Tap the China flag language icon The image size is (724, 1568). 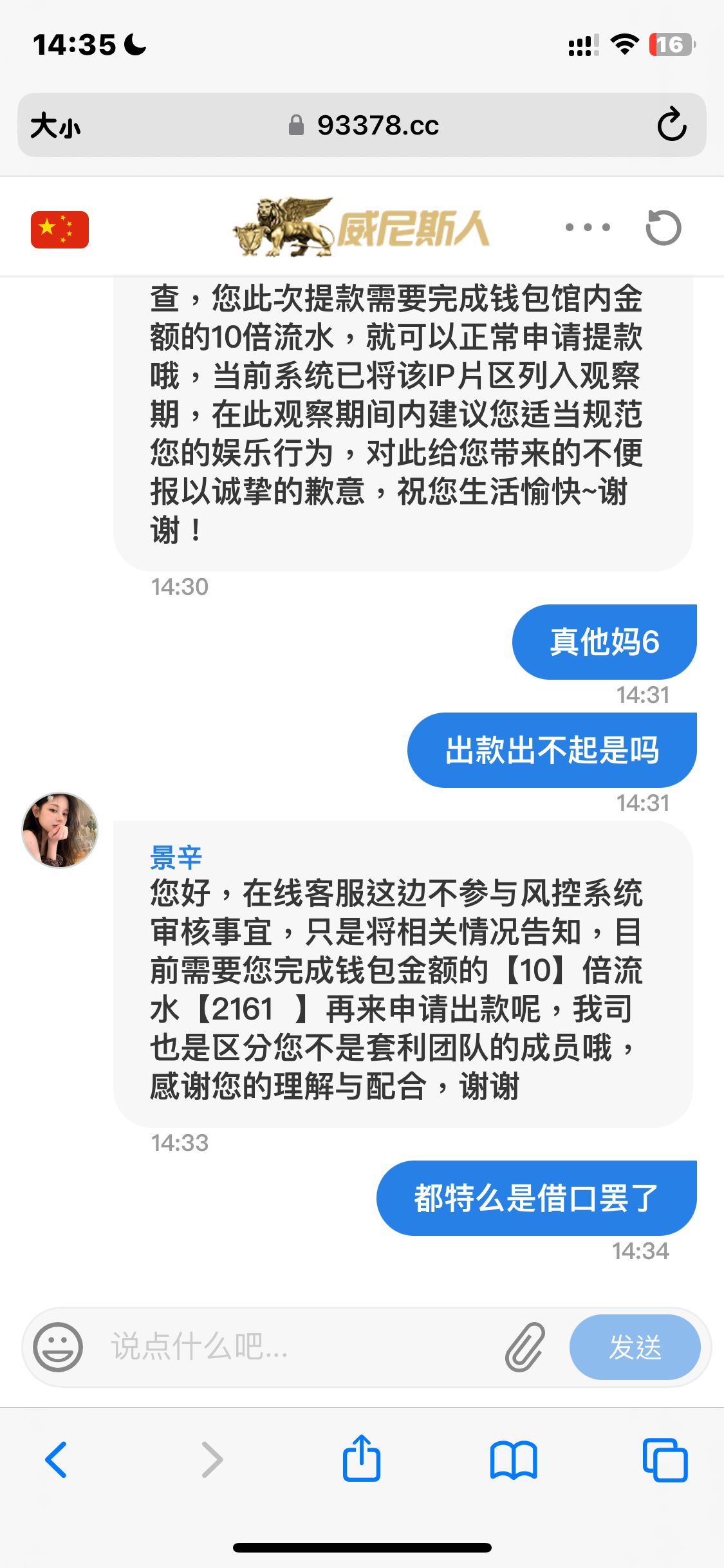60,230
